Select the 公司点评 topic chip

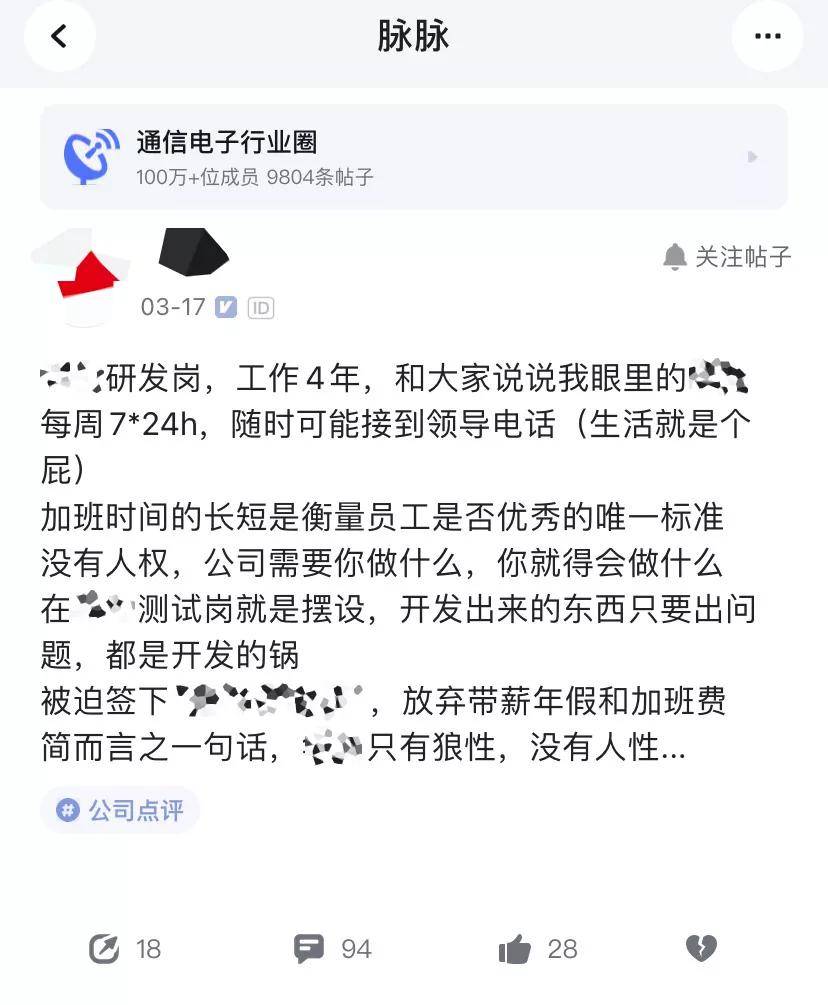click(120, 810)
